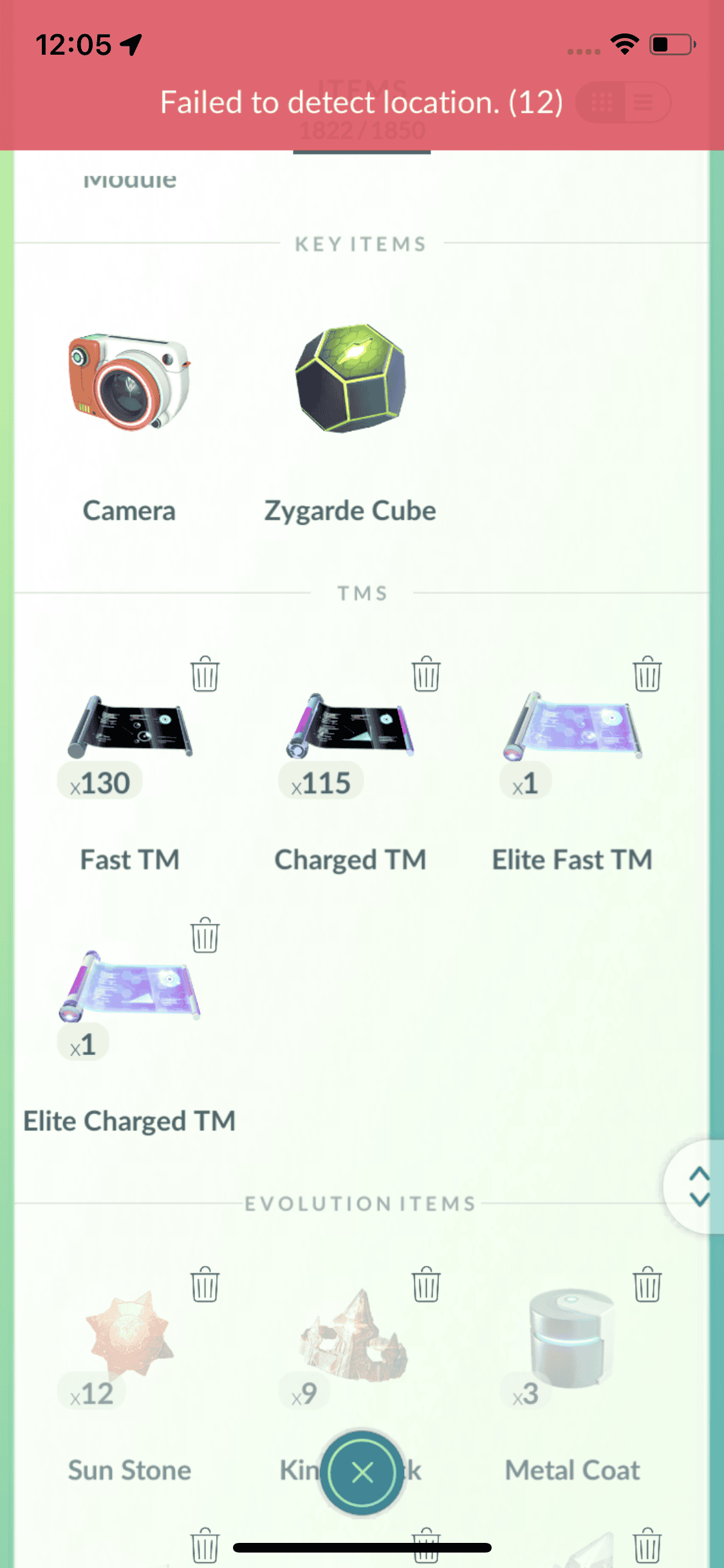Tap the trash icon for Elite Charged TM

coord(205,935)
